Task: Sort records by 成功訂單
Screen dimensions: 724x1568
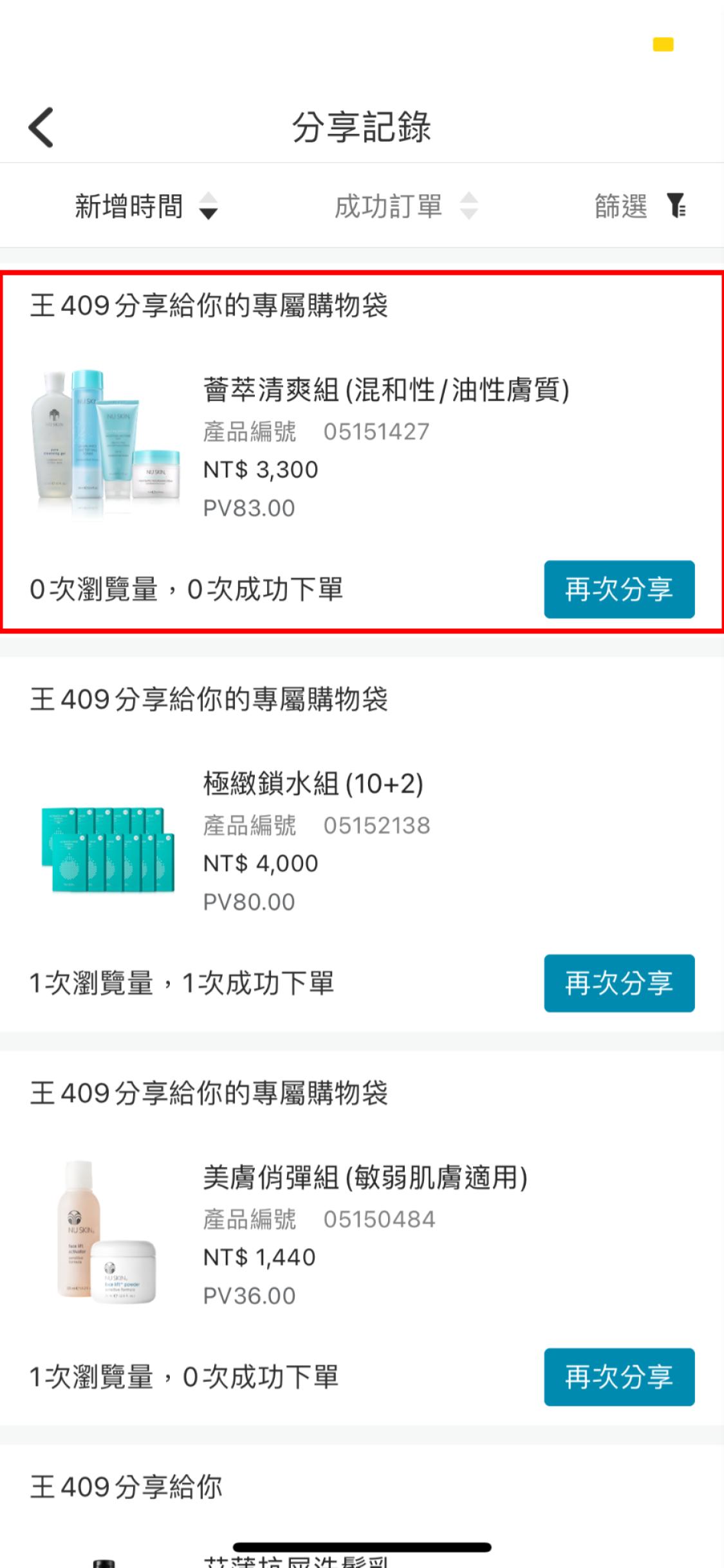Action: pyautogui.click(x=405, y=207)
